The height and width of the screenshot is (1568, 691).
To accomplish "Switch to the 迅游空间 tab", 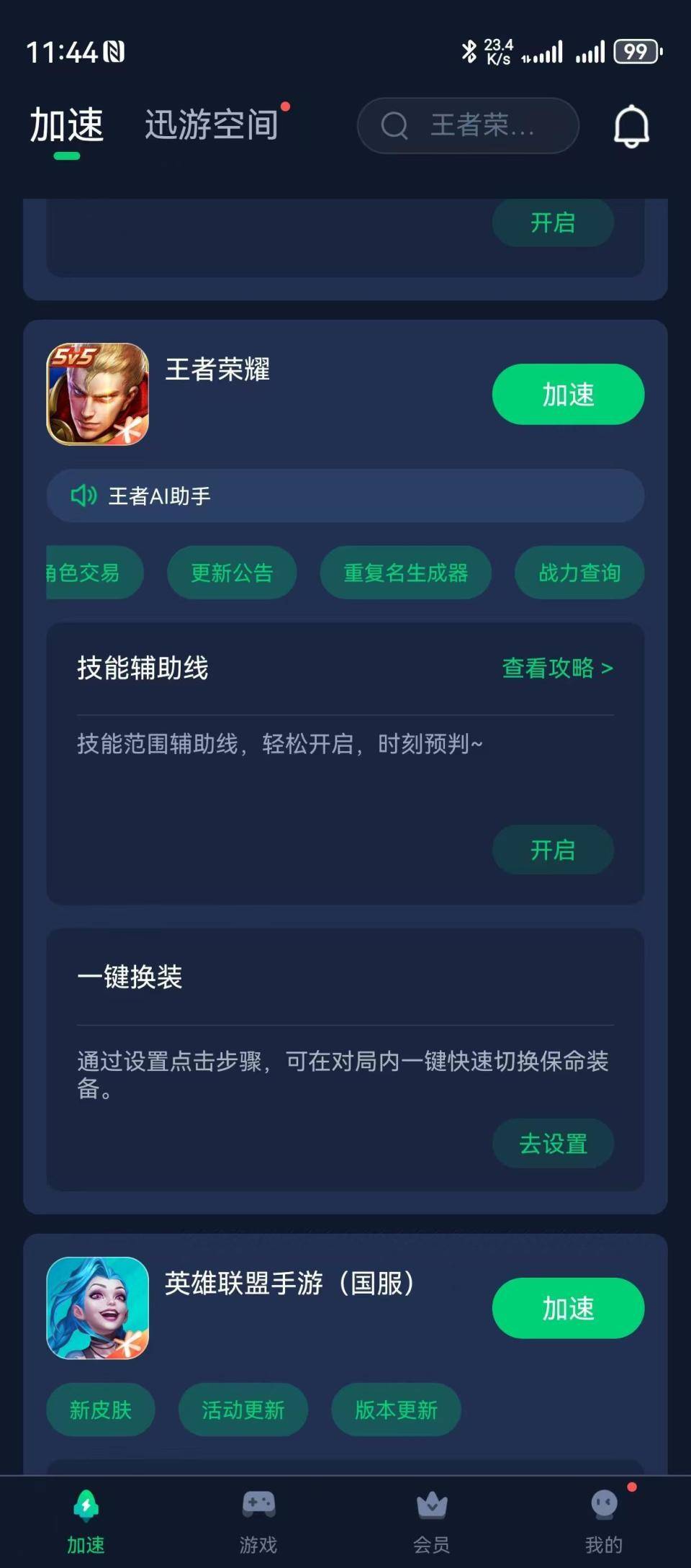I will click(x=212, y=125).
